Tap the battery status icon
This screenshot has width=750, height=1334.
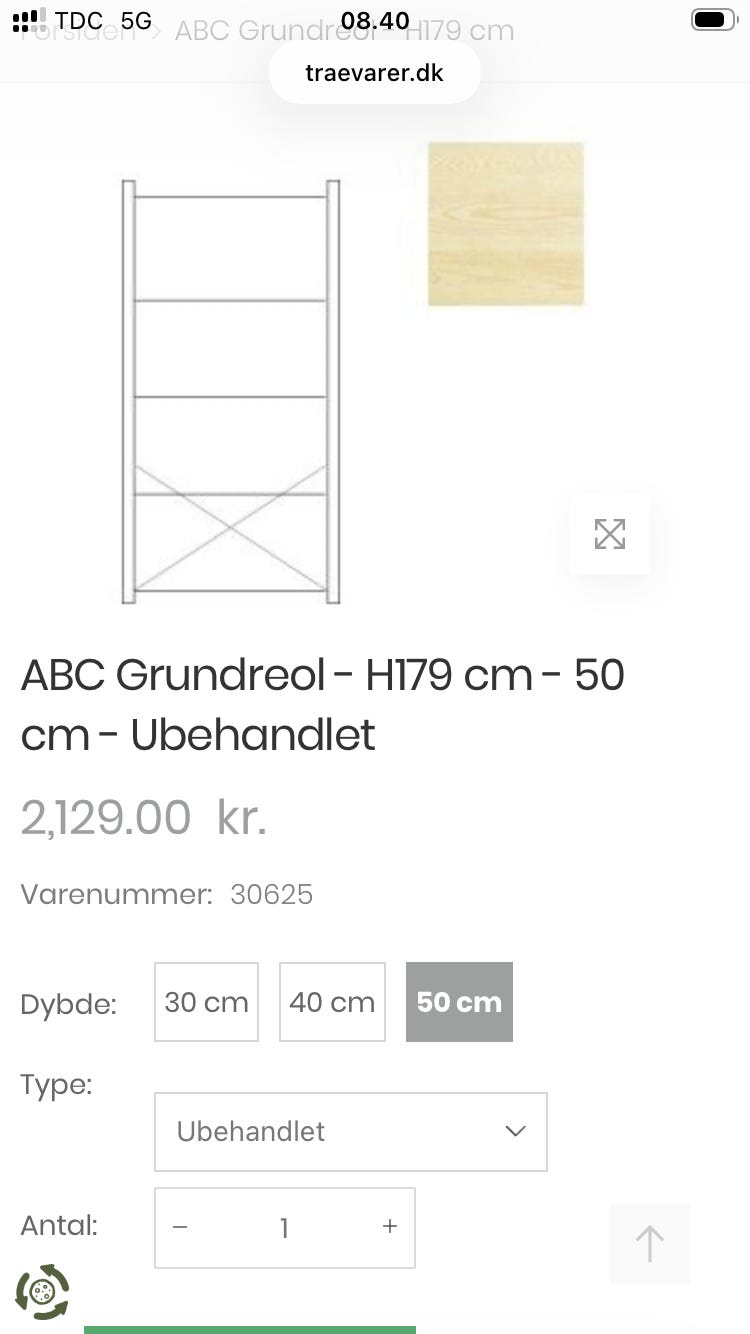pos(712,18)
